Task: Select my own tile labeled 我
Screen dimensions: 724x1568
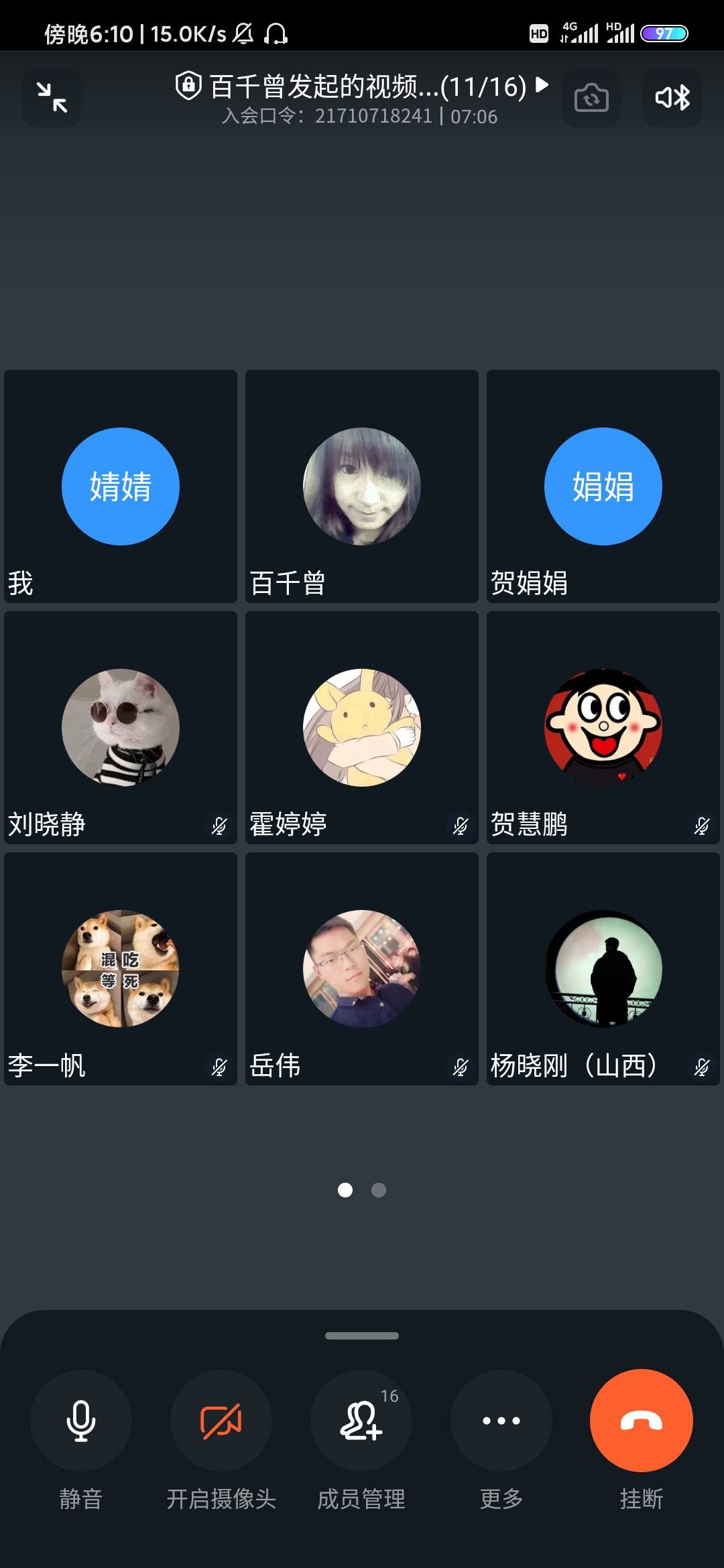Action: [x=121, y=486]
